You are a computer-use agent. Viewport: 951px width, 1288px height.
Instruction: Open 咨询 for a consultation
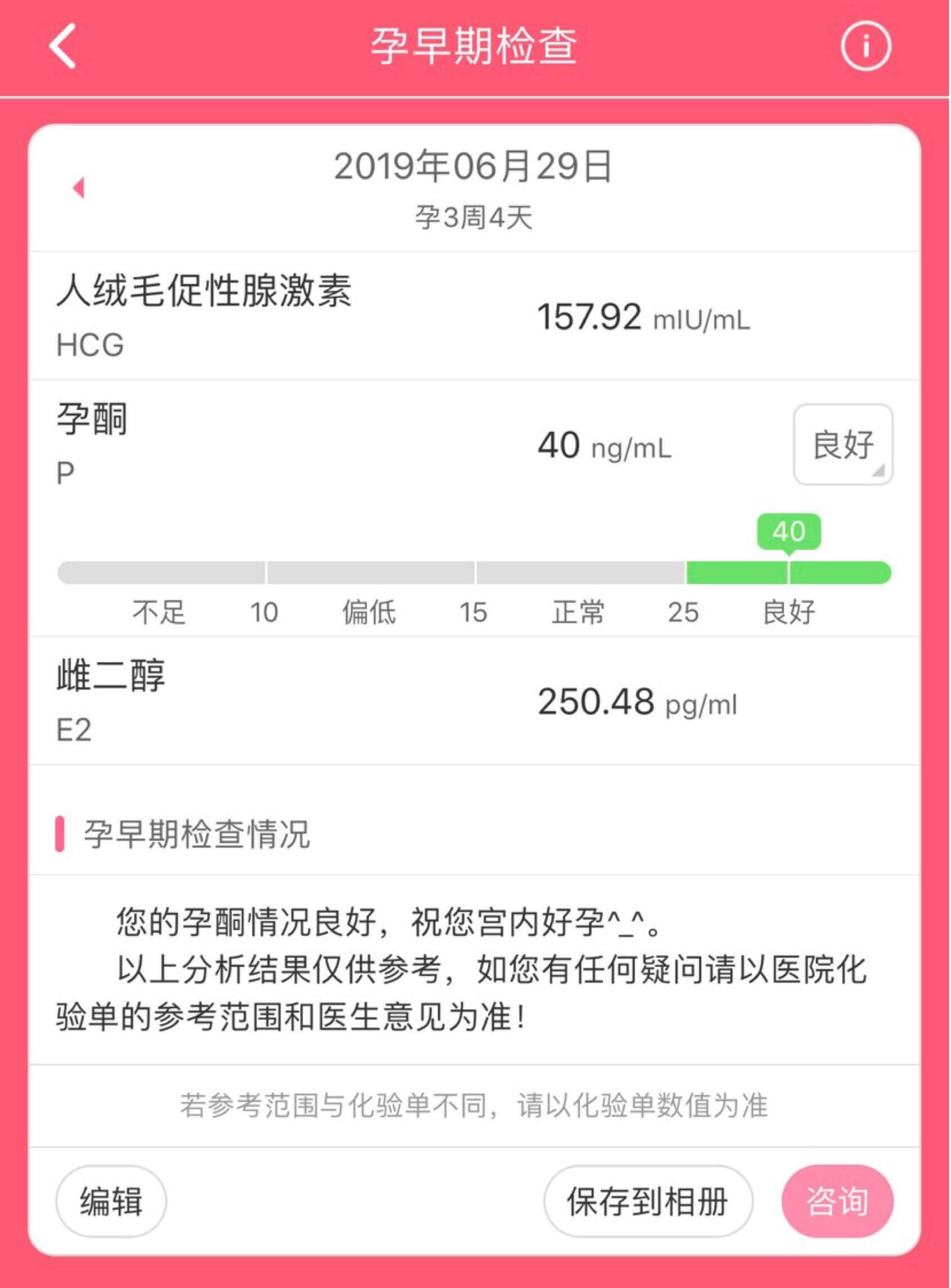(837, 1201)
